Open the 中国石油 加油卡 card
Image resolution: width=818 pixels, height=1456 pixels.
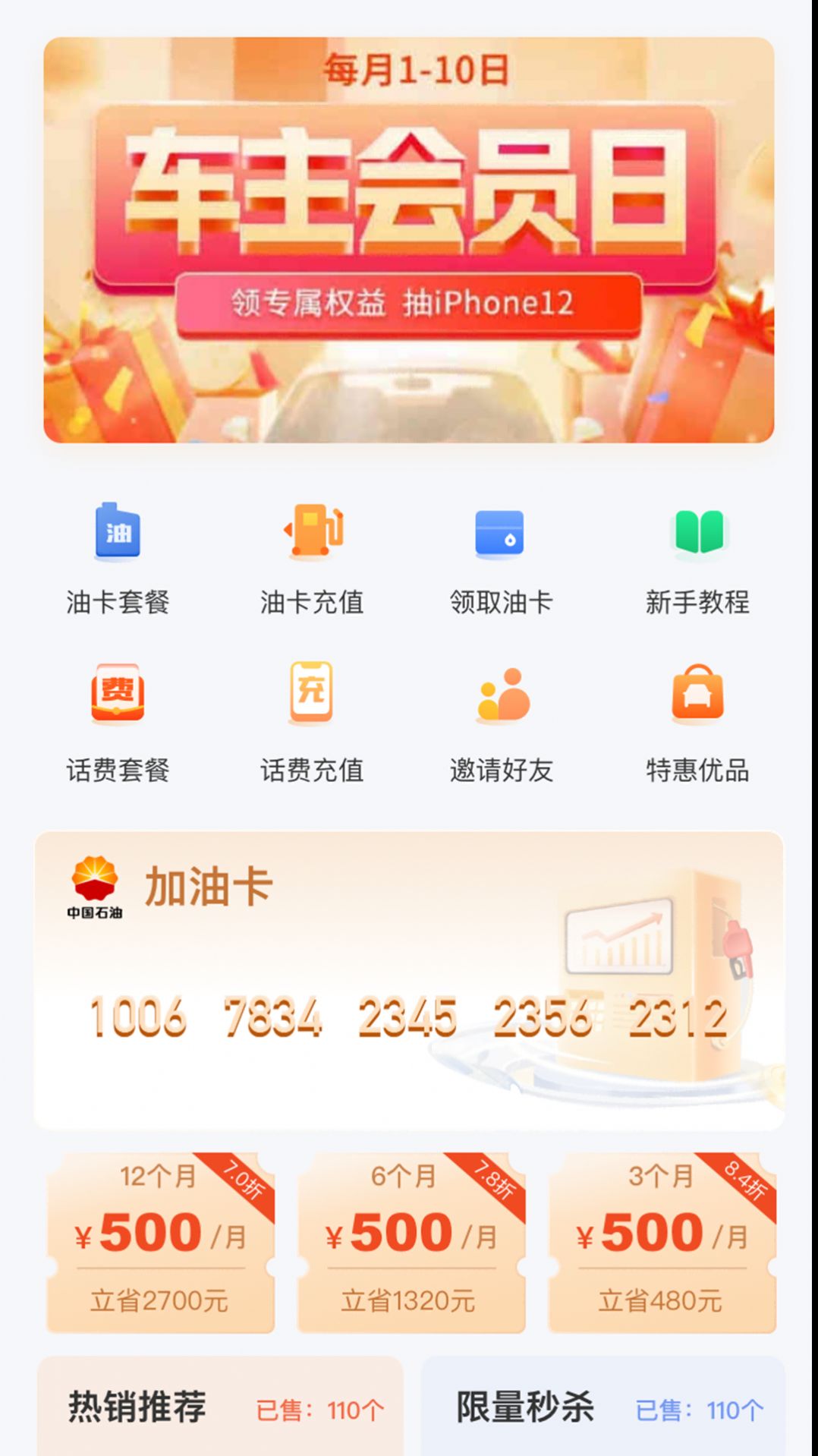tap(408, 979)
